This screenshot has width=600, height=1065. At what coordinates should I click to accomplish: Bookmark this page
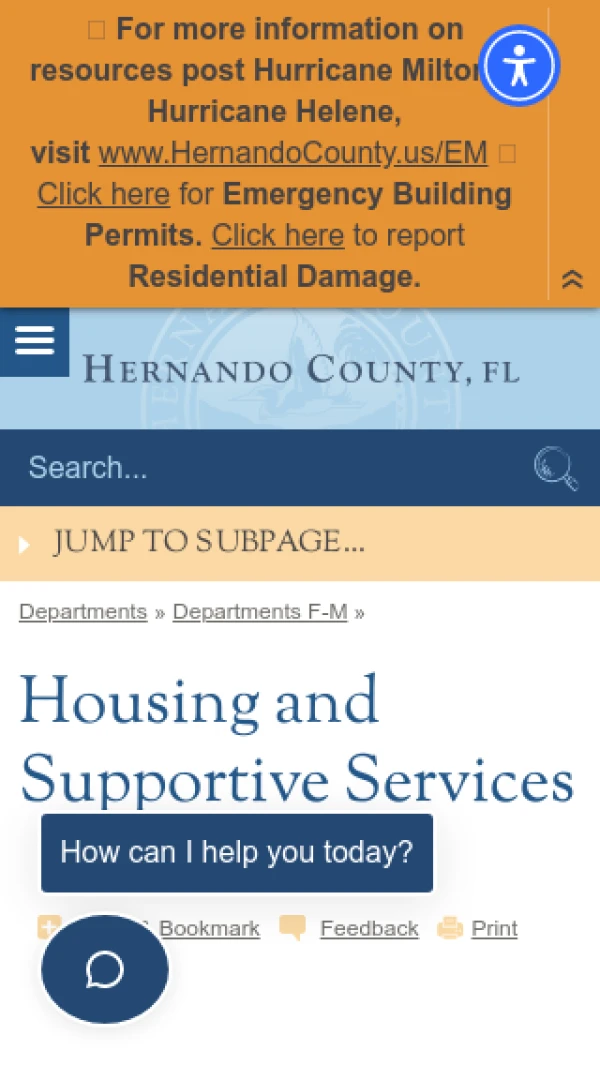(208, 928)
